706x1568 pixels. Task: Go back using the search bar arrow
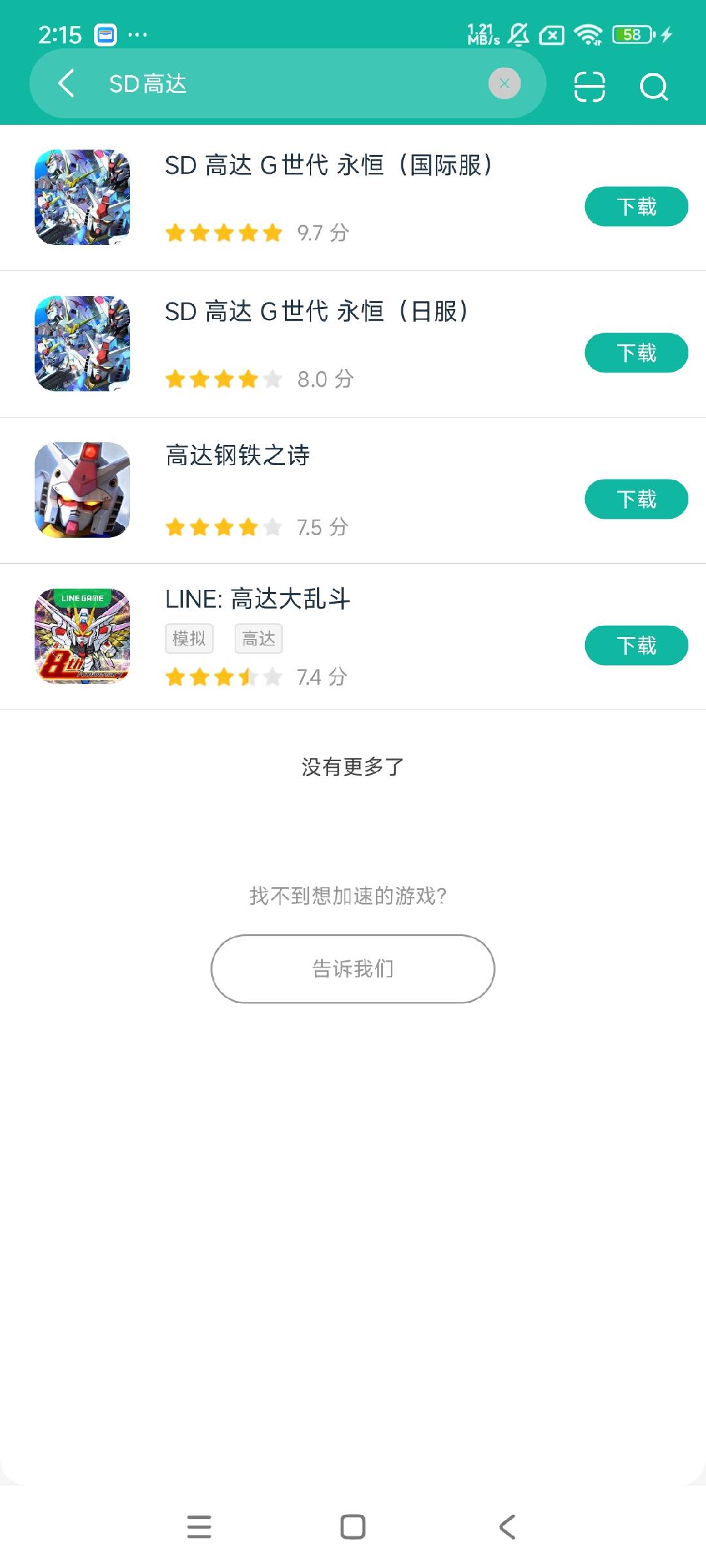(66, 84)
